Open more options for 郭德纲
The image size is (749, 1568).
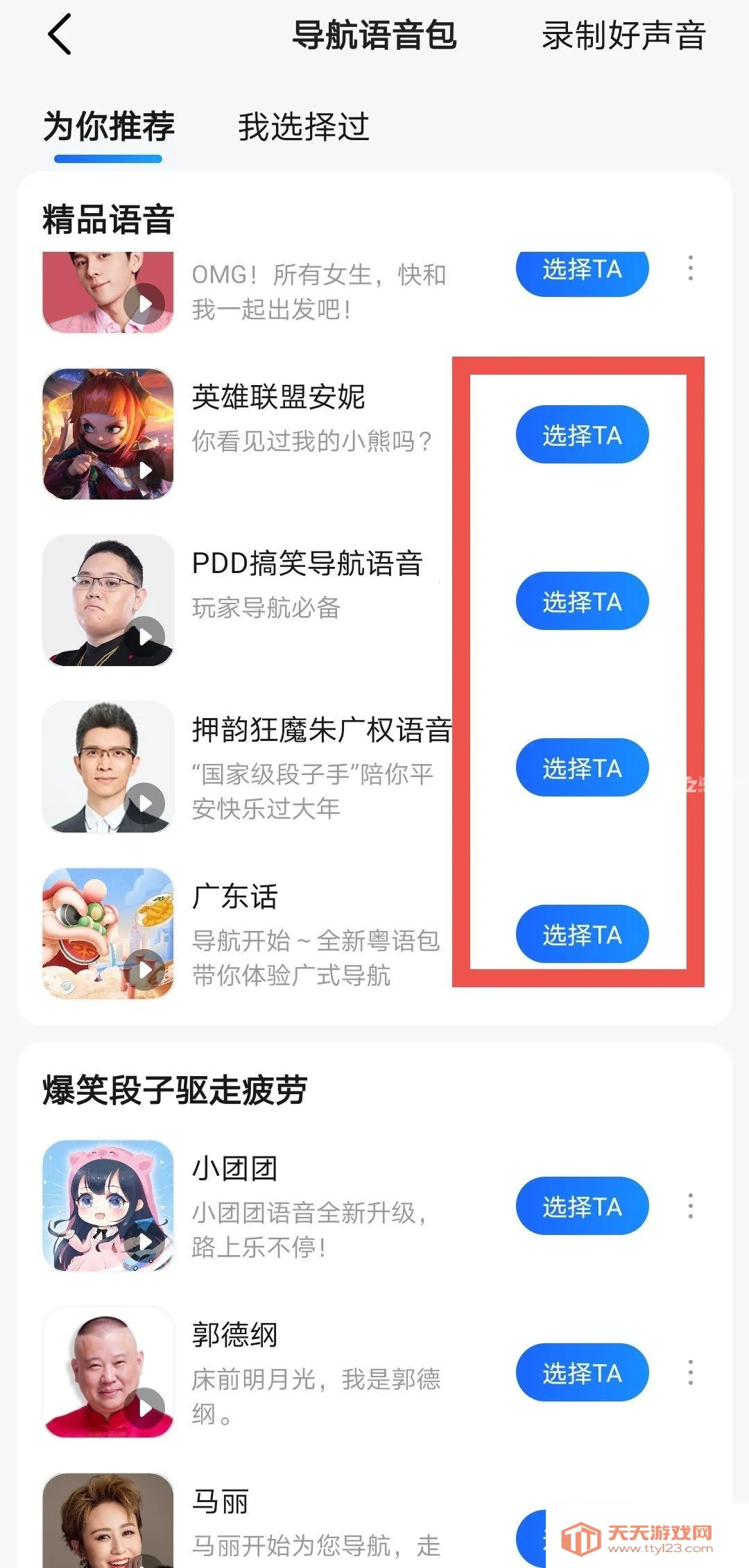click(x=690, y=1373)
